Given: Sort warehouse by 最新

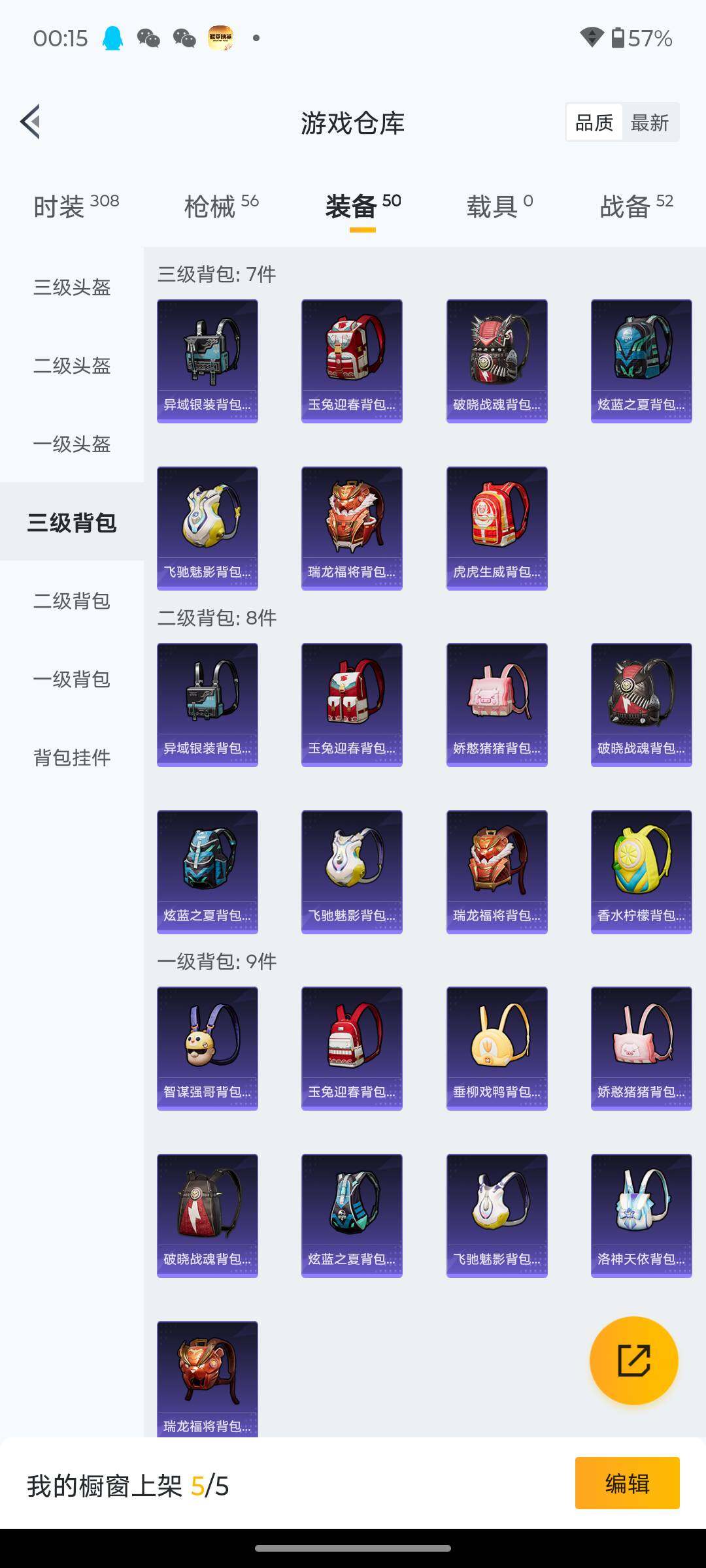Looking at the screenshot, I should [649, 122].
